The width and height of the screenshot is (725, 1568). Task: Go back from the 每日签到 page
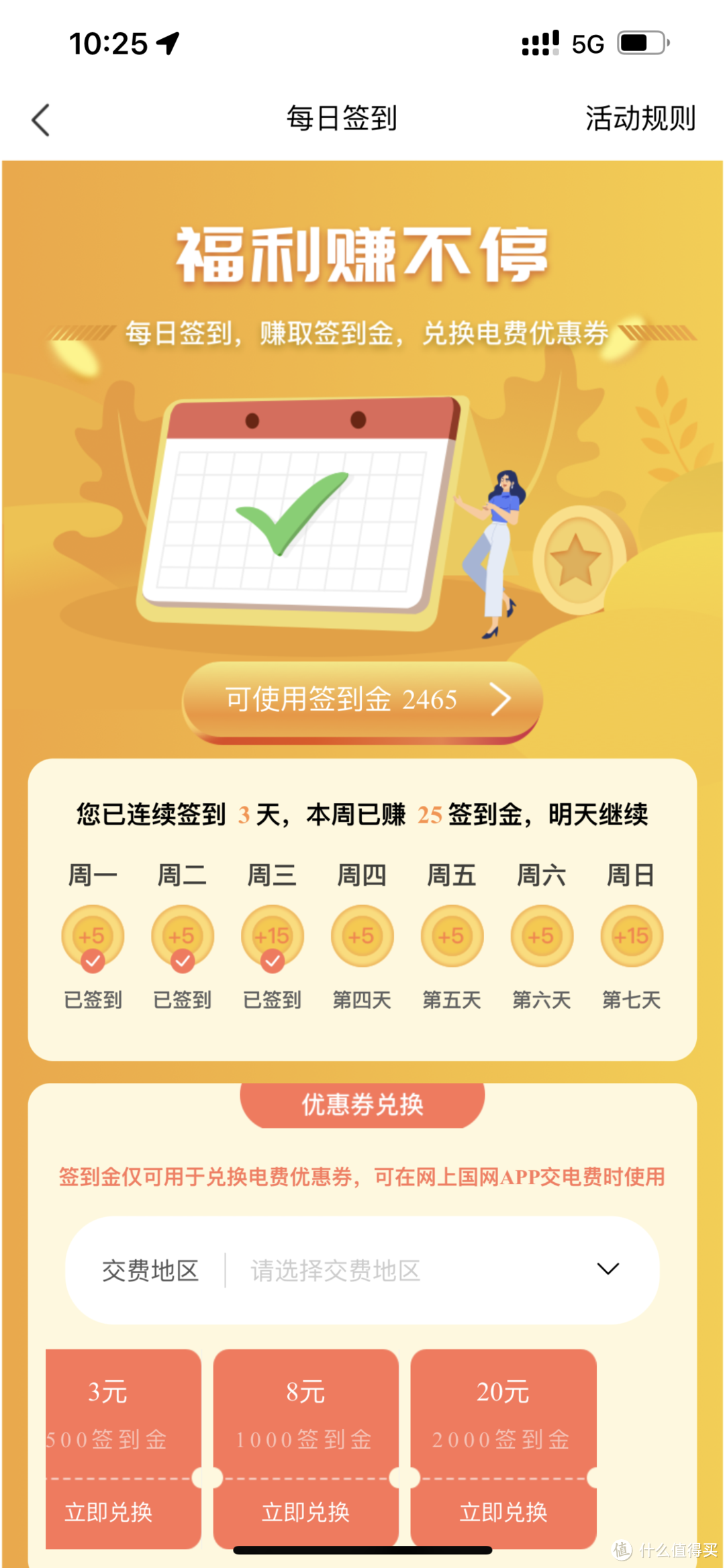coord(41,120)
